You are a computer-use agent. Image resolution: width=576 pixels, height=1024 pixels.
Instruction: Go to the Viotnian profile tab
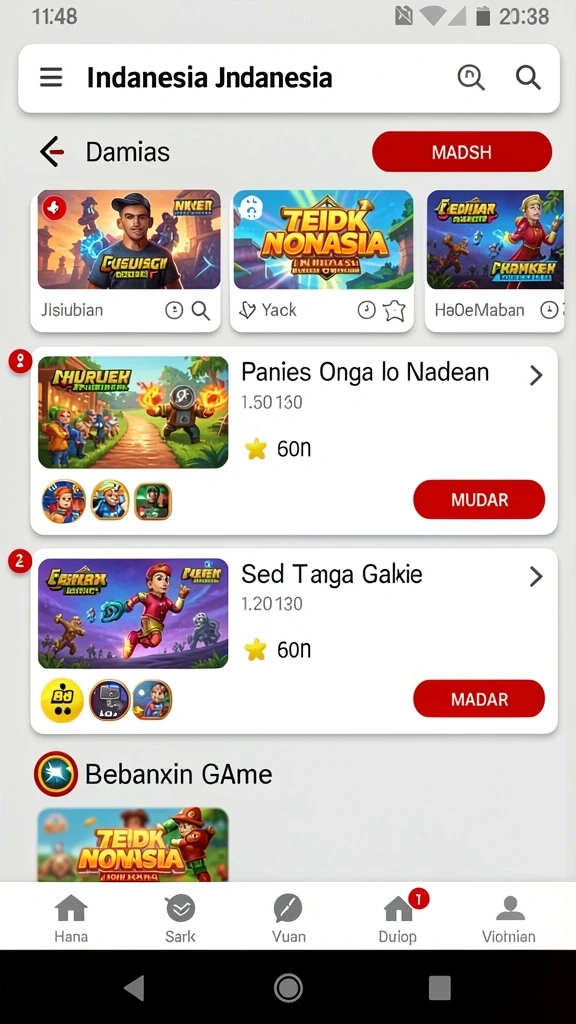tap(509, 918)
